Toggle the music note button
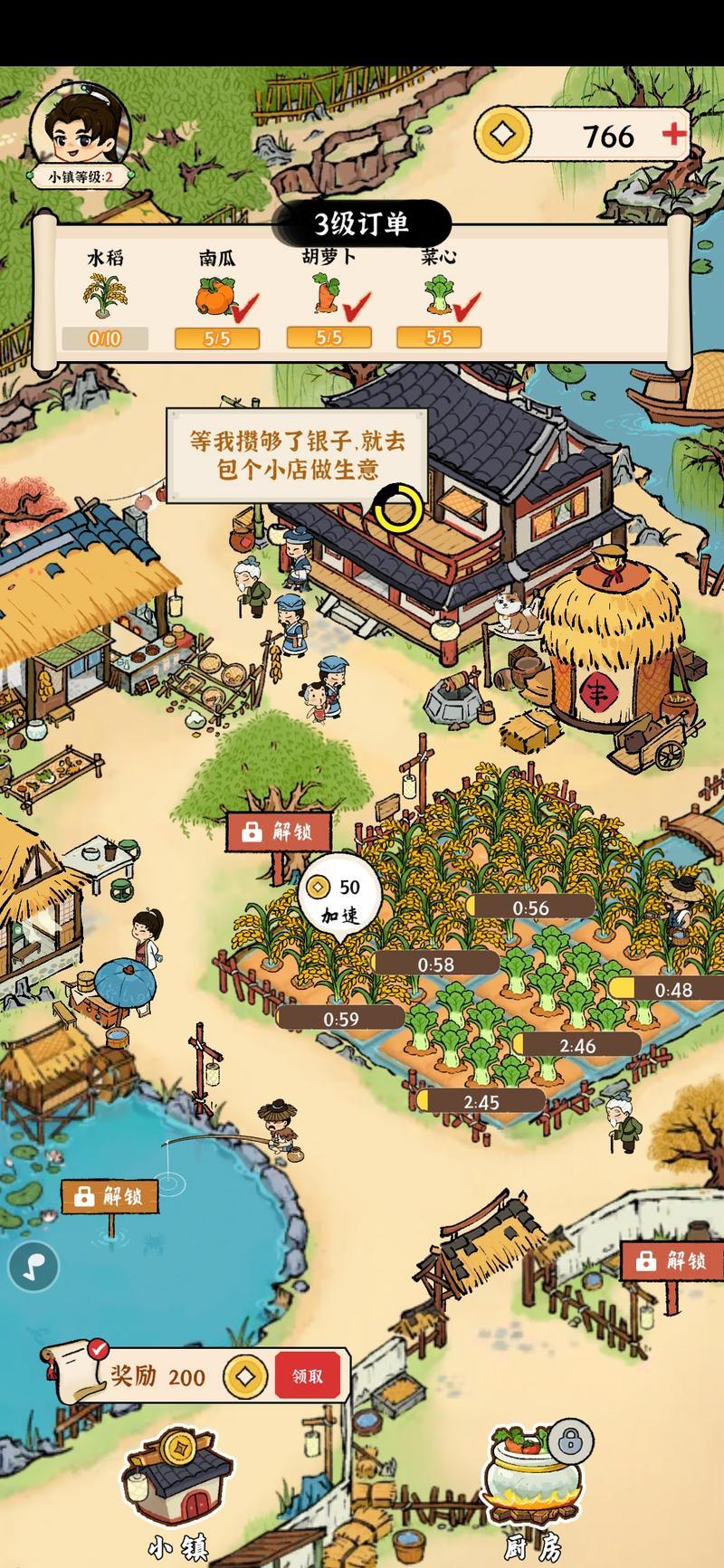Image resolution: width=724 pixels, height=1568 pixels. click(x=33, y=1266)
